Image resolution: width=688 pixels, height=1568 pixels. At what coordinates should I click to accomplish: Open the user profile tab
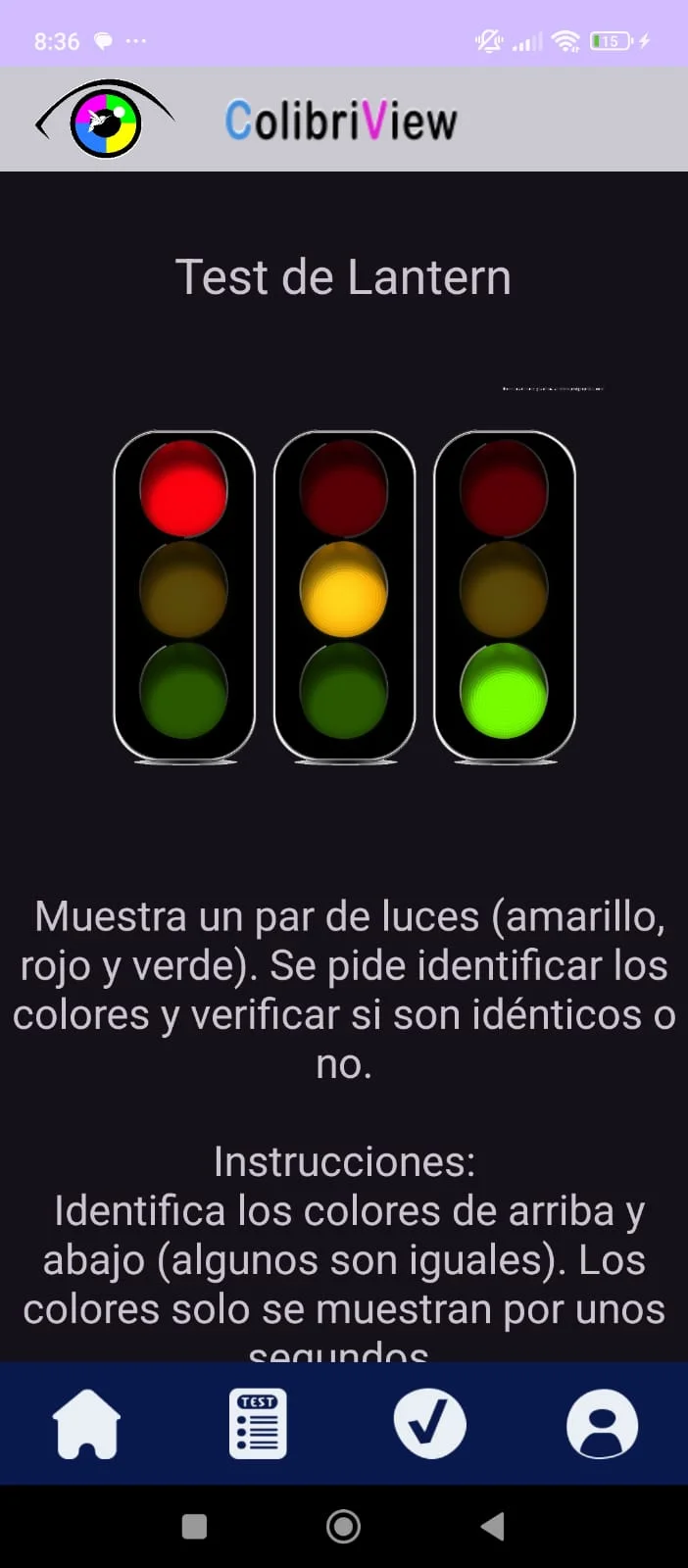tap(602, 1424)
